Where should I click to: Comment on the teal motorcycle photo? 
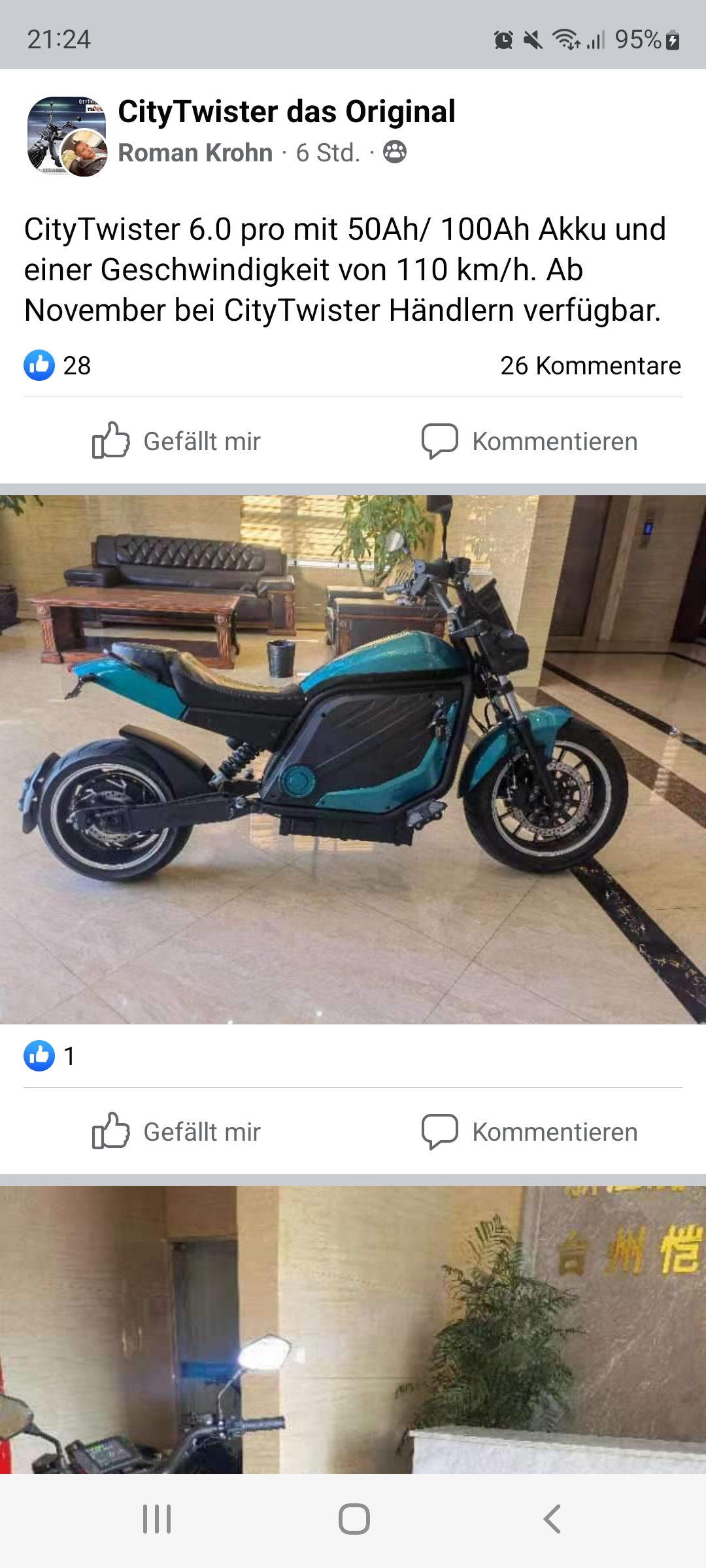(x=529, y=1132)
